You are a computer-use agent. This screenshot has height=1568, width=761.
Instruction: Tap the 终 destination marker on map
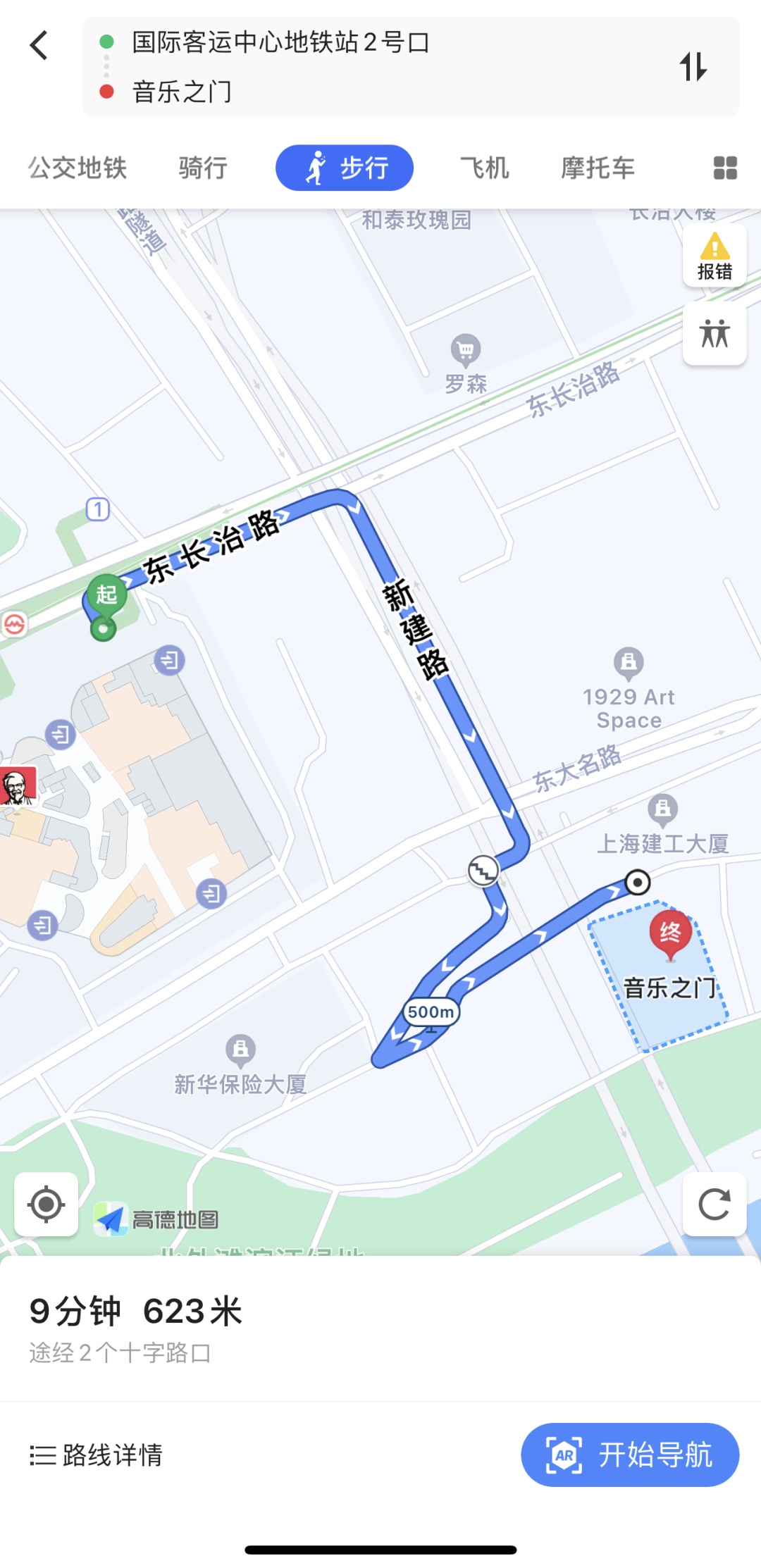(x=670, y=933)
